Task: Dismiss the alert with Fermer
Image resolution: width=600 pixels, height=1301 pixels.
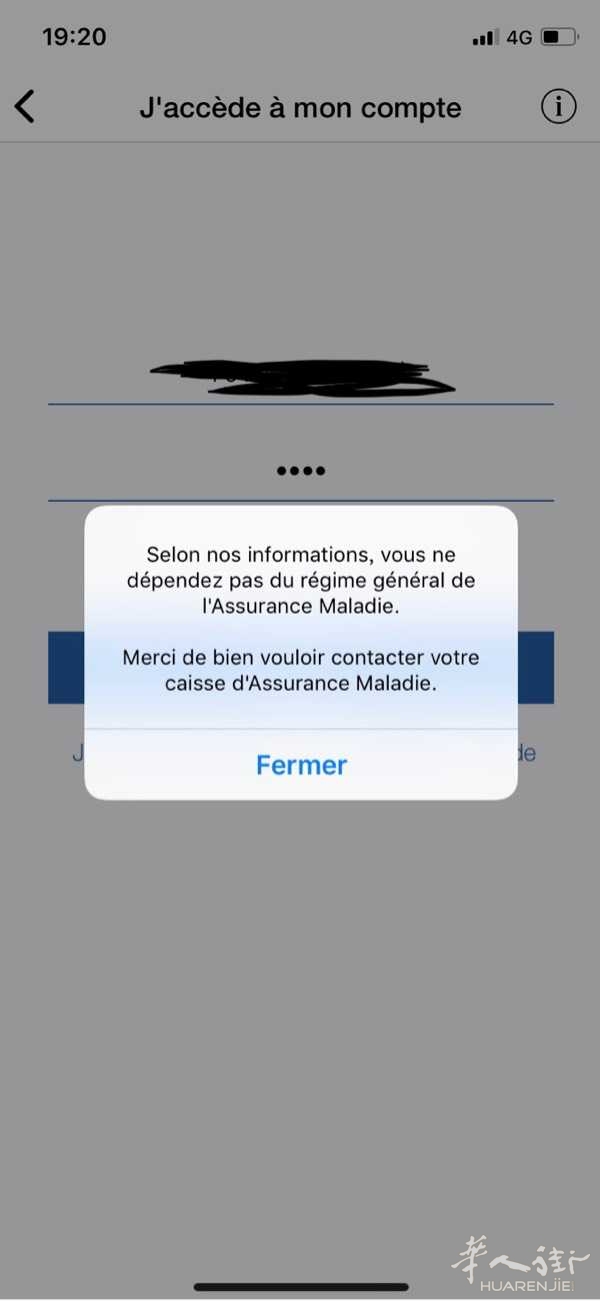Action: click(301, 765)
